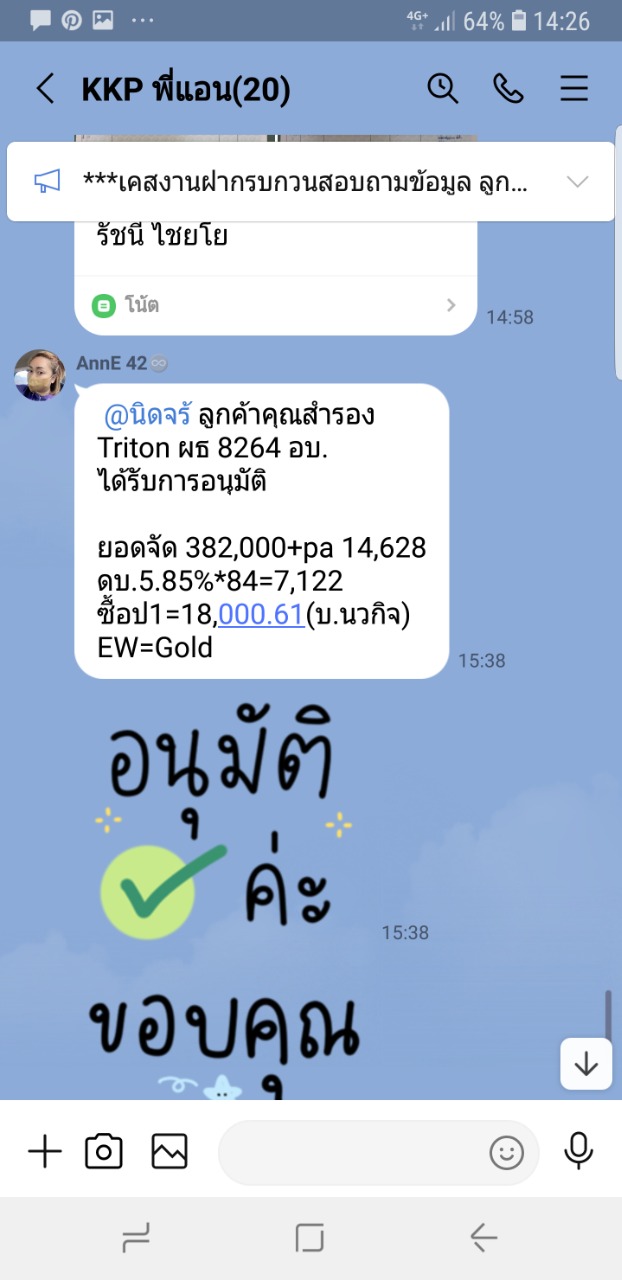622x1280 pixels.
Task: Go back from the KKP chat
Action: pos(45,89)
